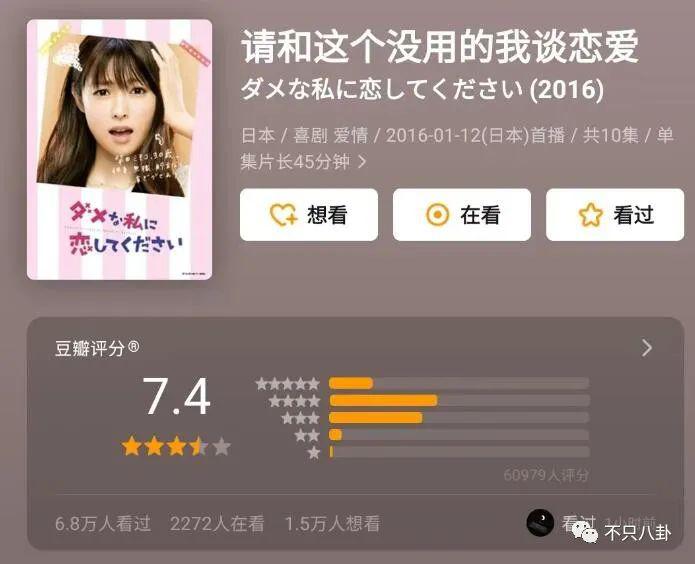Mark drama as 想看 (want to watch)
This screenshot has height=564, width=695.
(x=308, y=215)
